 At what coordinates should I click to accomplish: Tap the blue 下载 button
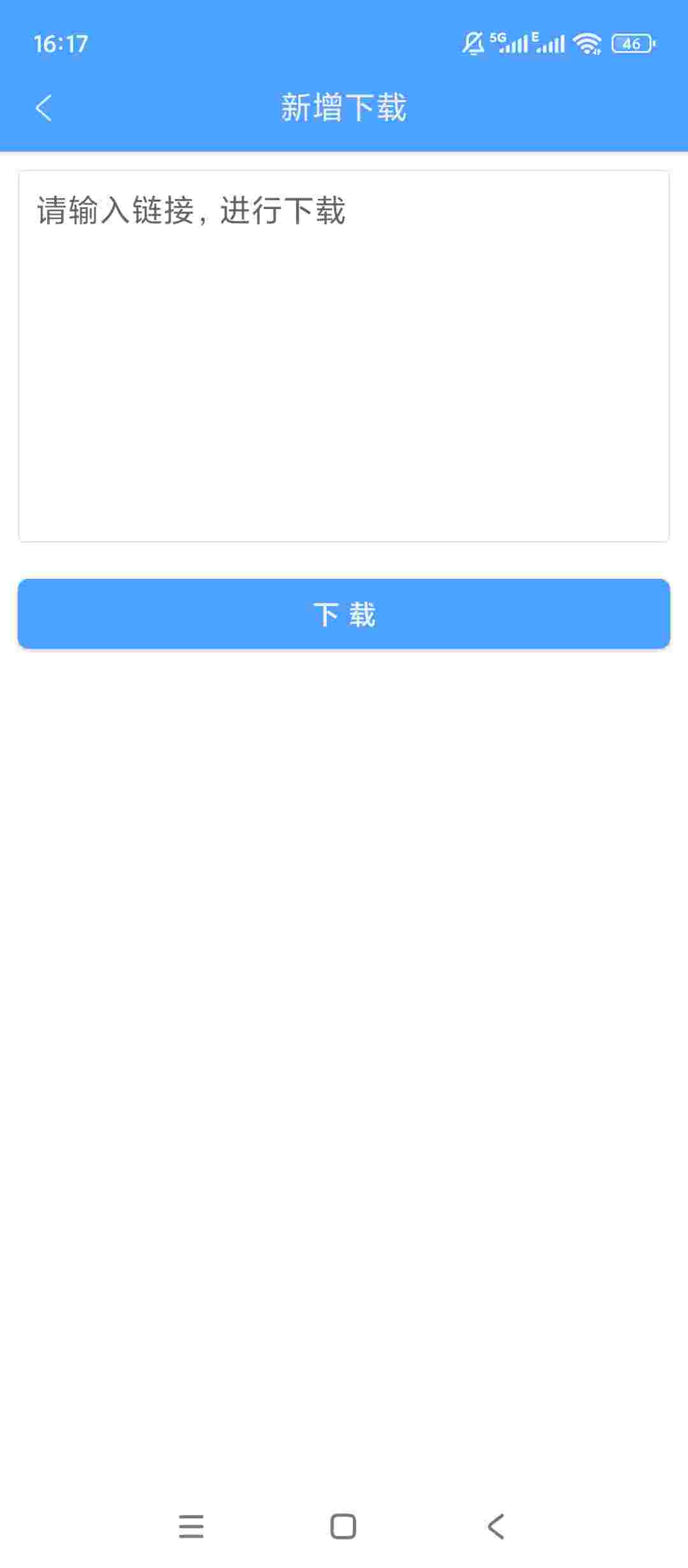344,614
